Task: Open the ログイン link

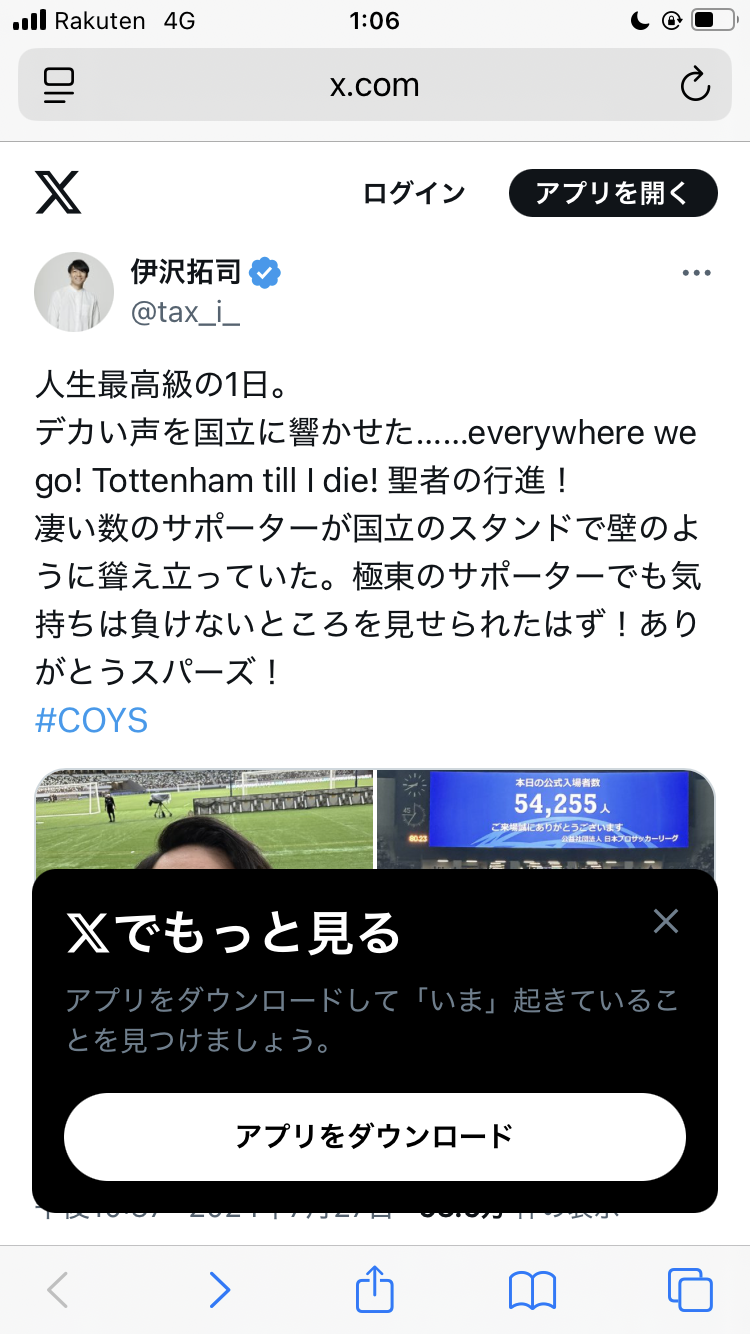Action: coord(414,193)
